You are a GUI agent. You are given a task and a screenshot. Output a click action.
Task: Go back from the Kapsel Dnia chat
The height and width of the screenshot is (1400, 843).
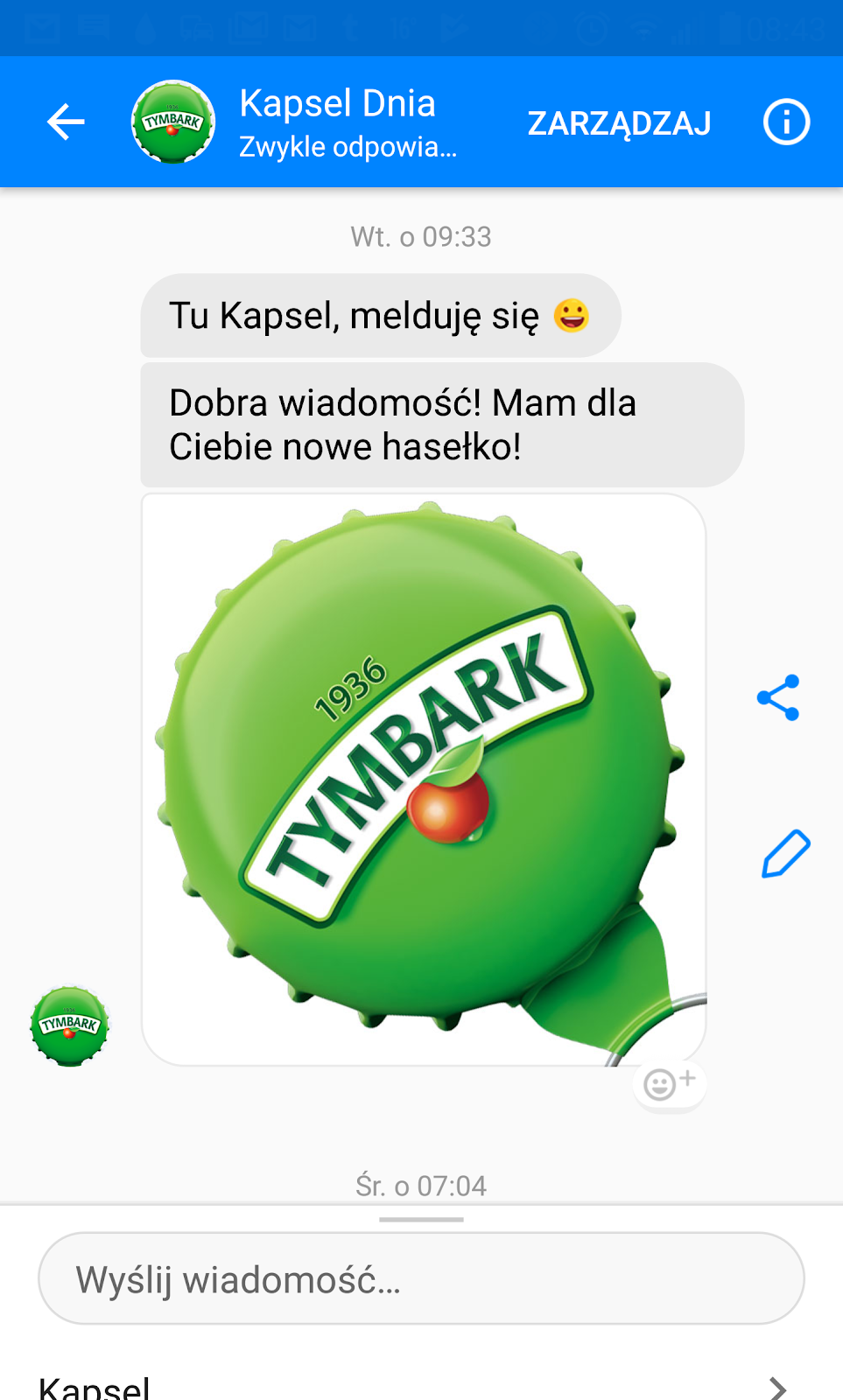66,122
